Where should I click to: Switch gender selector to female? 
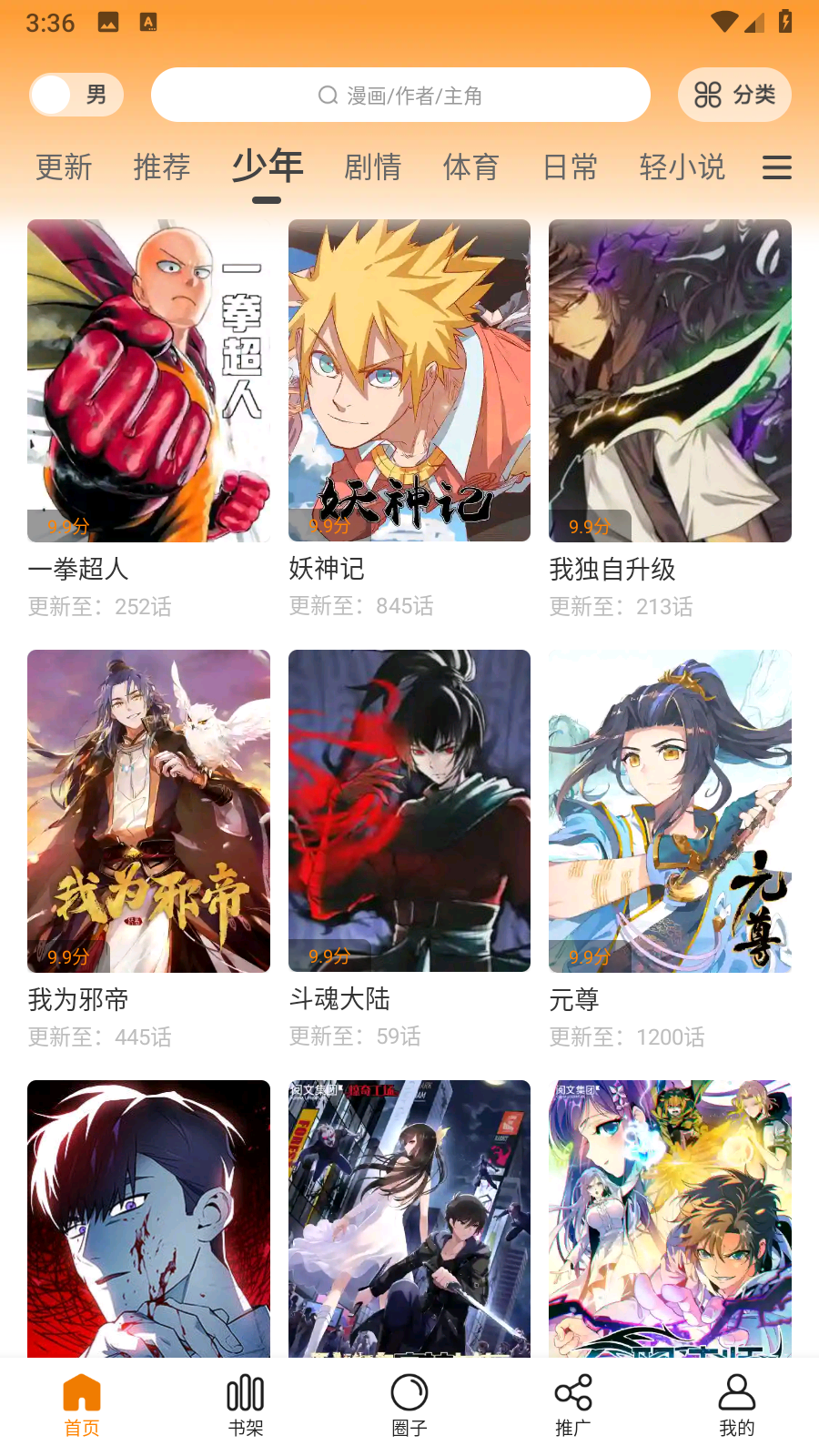(76, 94)
